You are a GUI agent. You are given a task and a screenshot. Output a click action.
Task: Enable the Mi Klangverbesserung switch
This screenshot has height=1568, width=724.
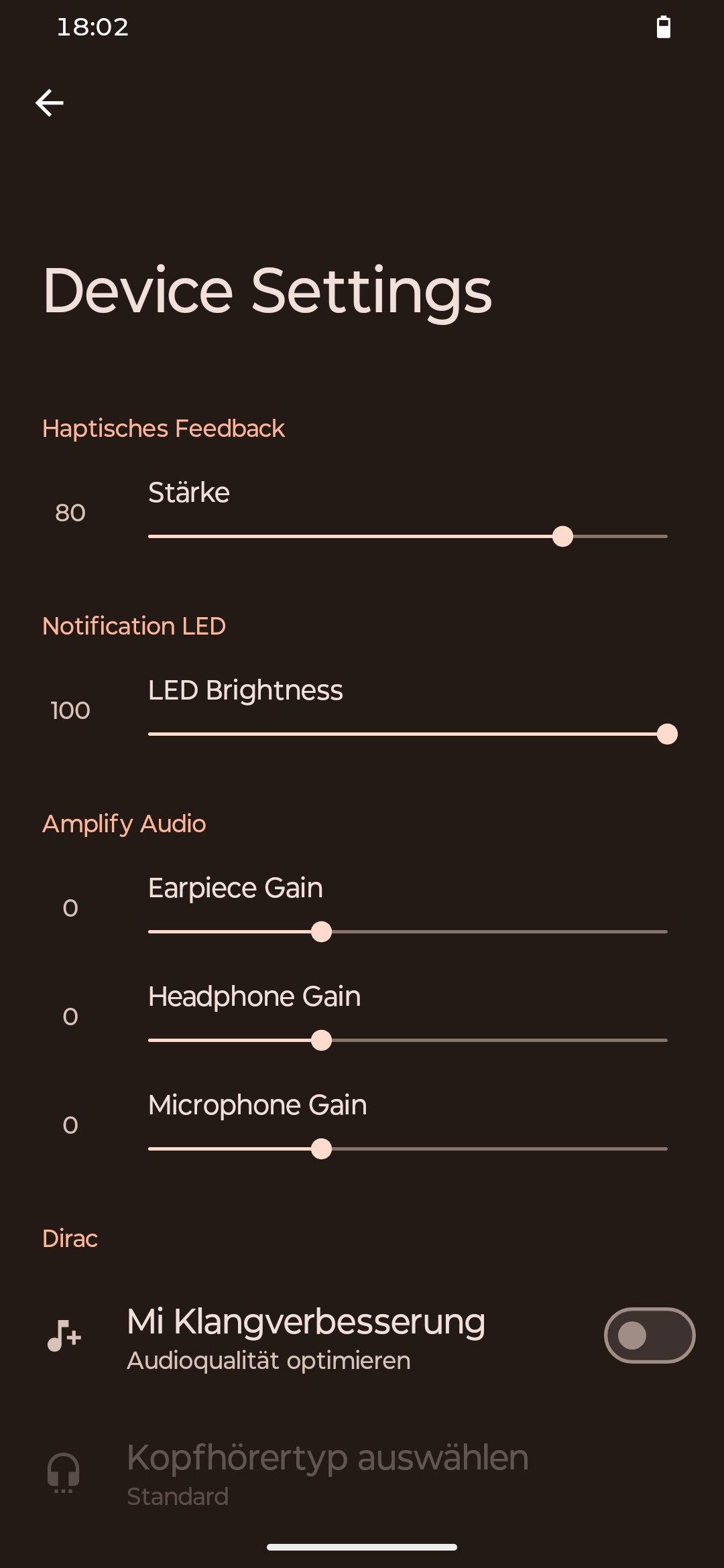pyautogui.click(x=649, y=1335)
